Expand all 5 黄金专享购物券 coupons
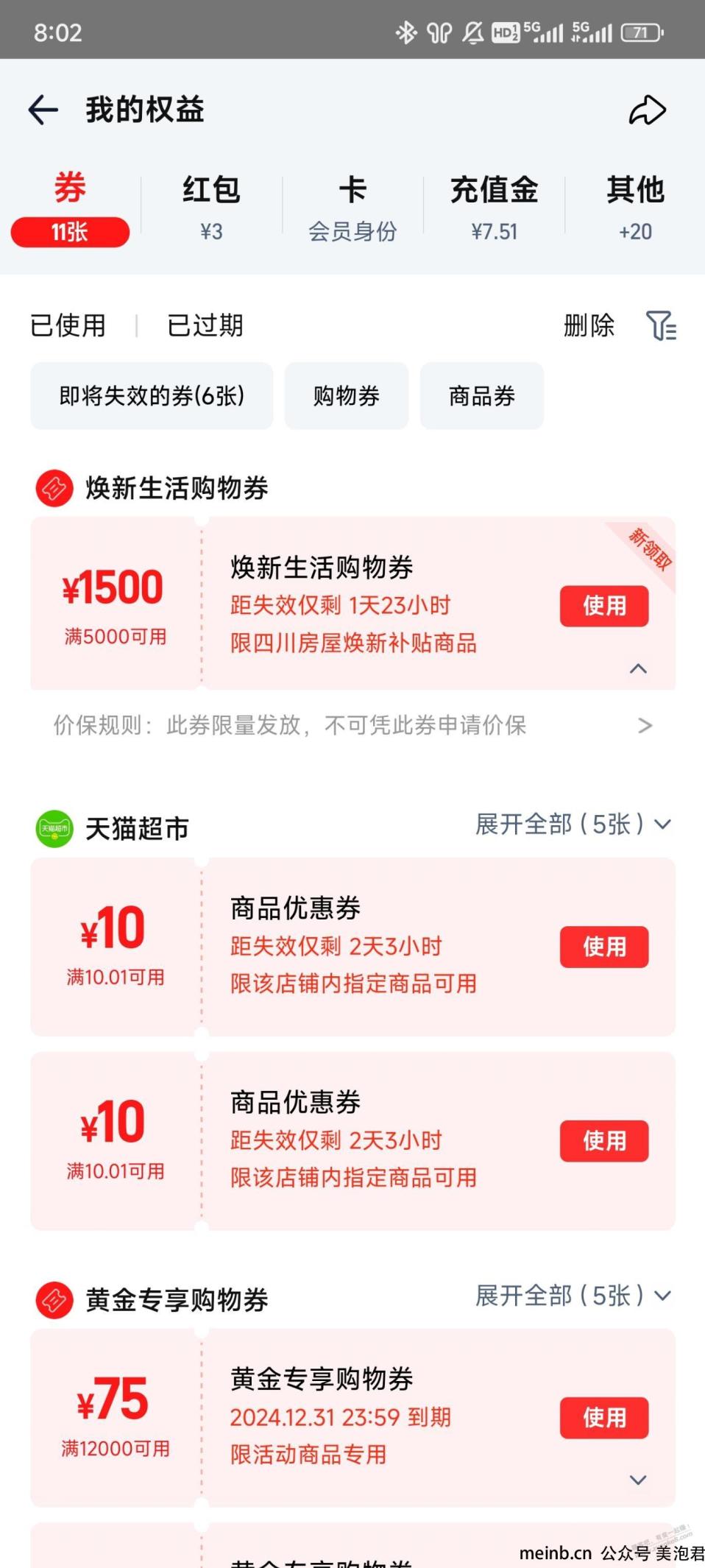Screen dimensions: 705x1568 [x=573, y=1296]
